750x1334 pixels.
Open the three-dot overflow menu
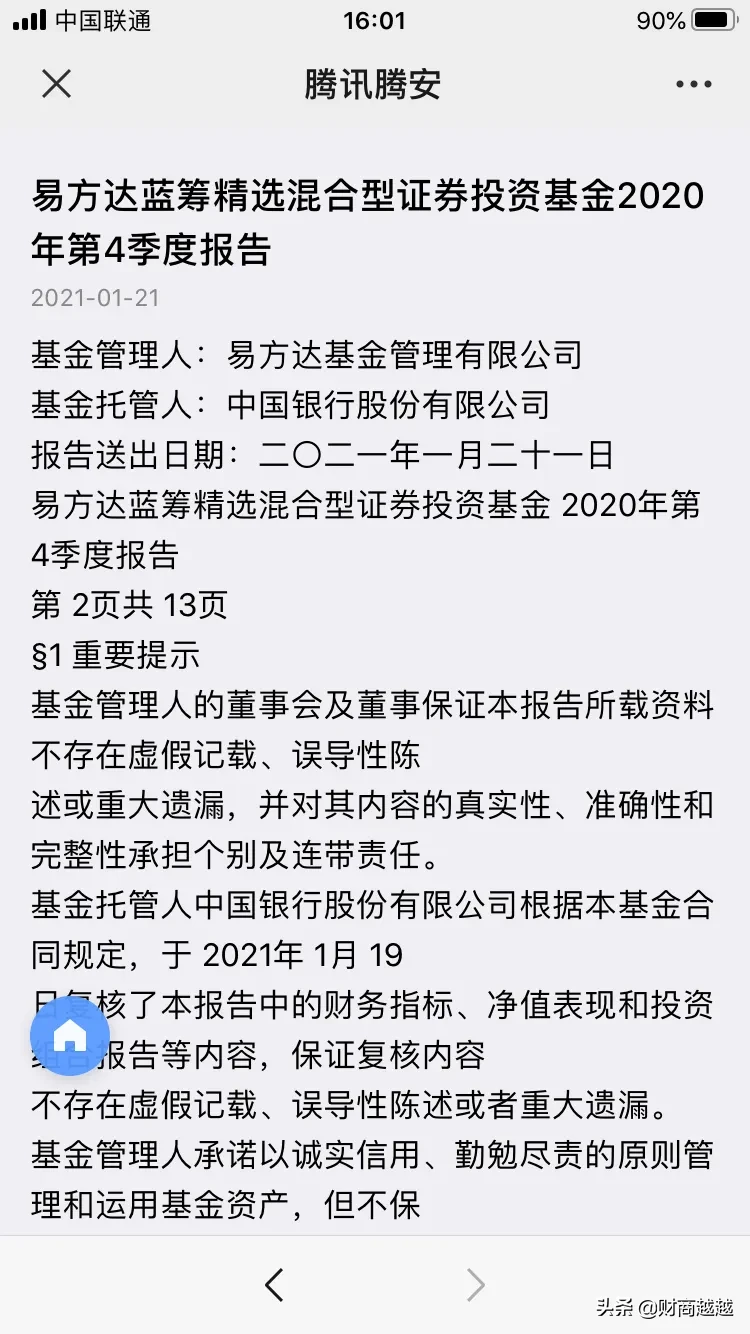[694, 85]
